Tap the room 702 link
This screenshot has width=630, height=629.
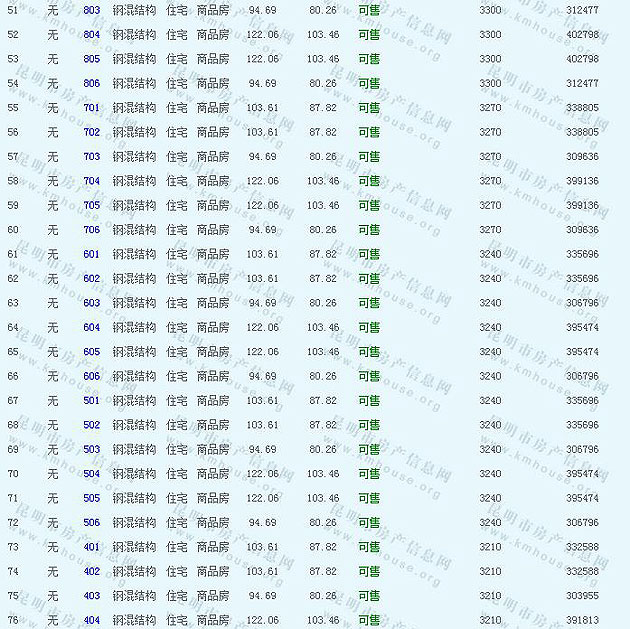91,132
